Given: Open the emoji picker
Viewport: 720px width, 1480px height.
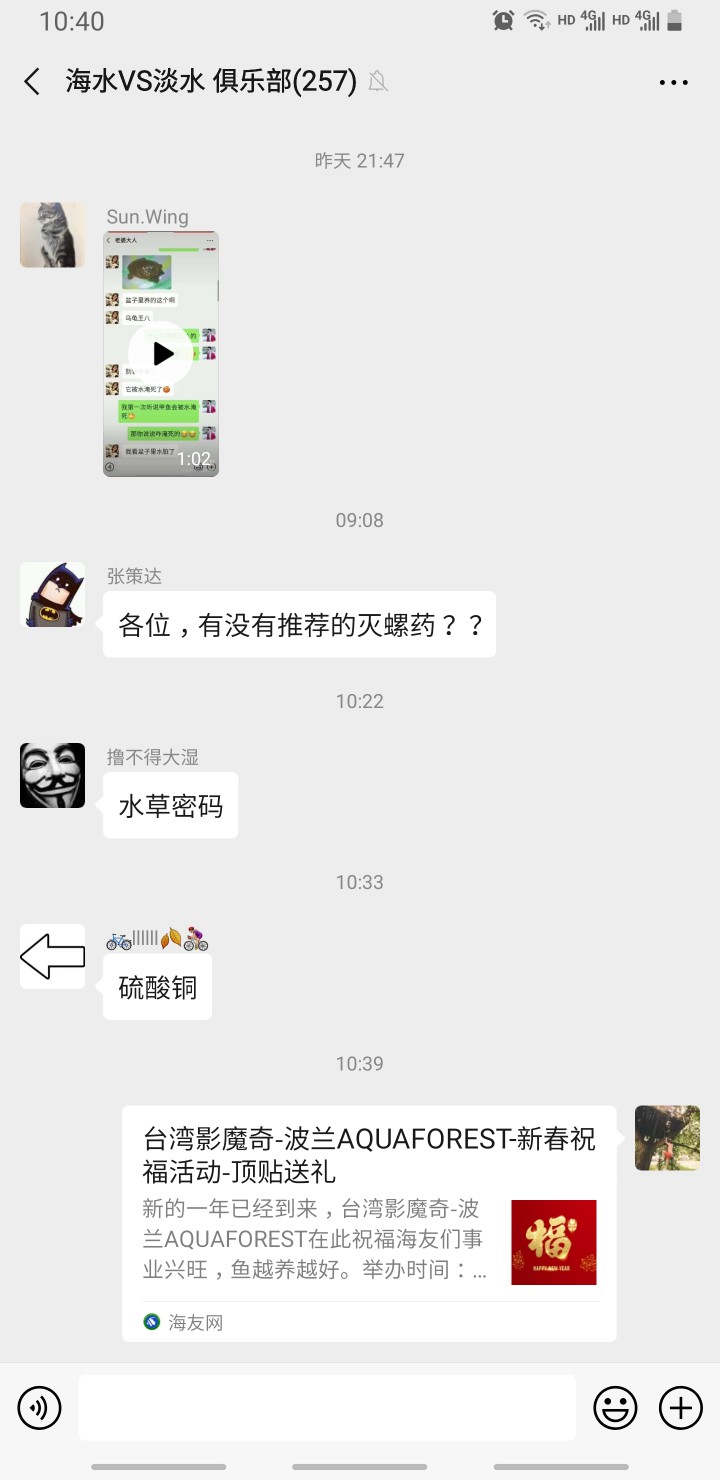Looking at the screenshot, I should [615, 1408].
